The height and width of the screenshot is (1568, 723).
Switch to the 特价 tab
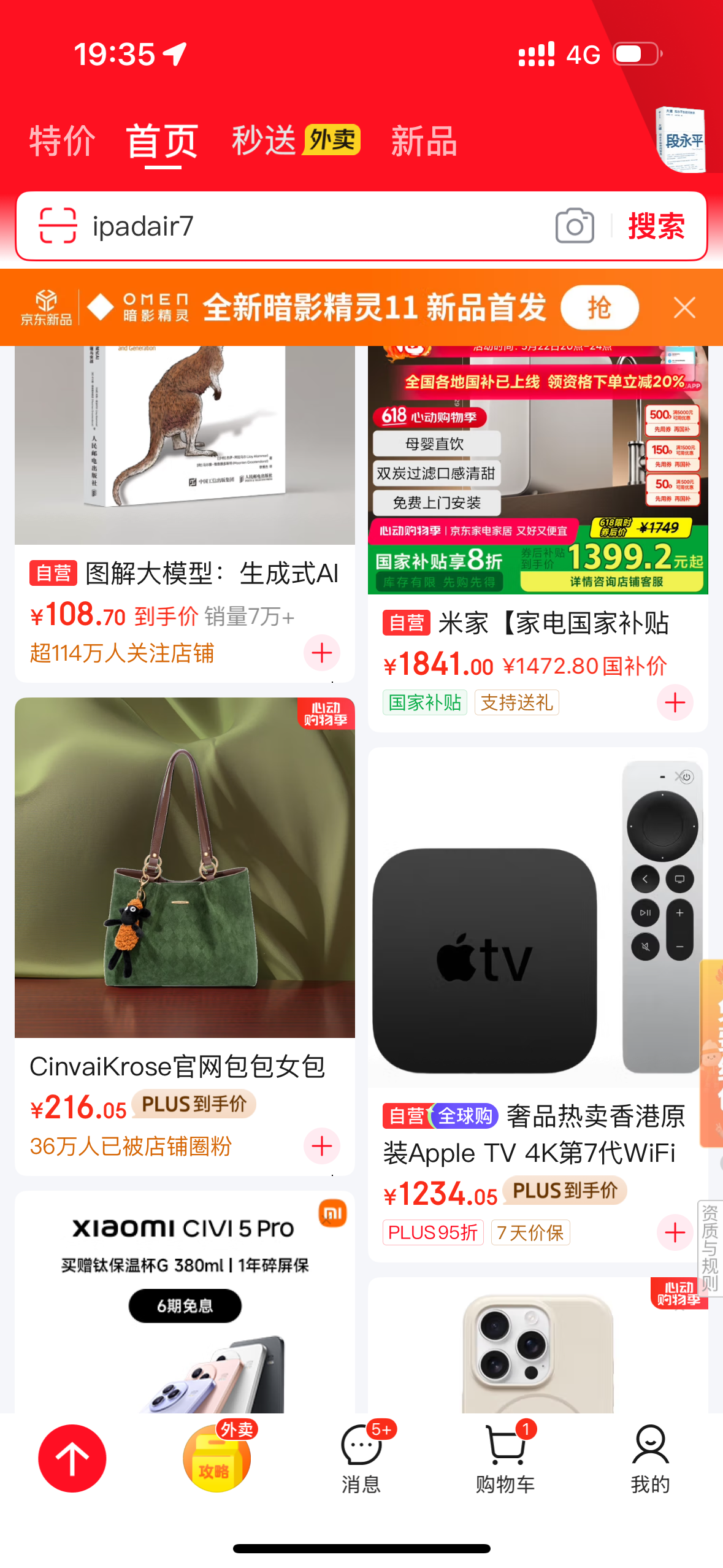click(x=62, y=141)
